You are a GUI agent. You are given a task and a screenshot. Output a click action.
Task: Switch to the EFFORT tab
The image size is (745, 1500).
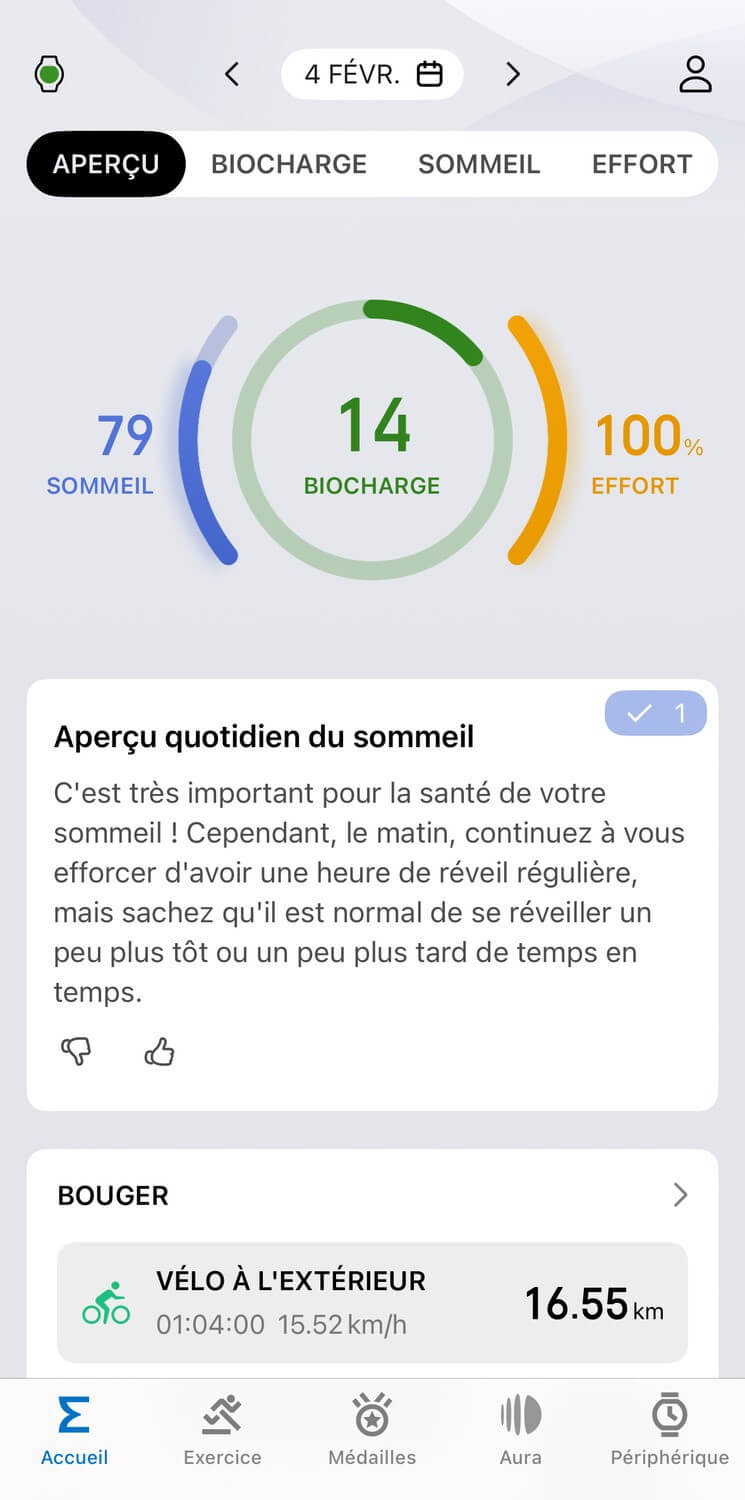point(642,164)
